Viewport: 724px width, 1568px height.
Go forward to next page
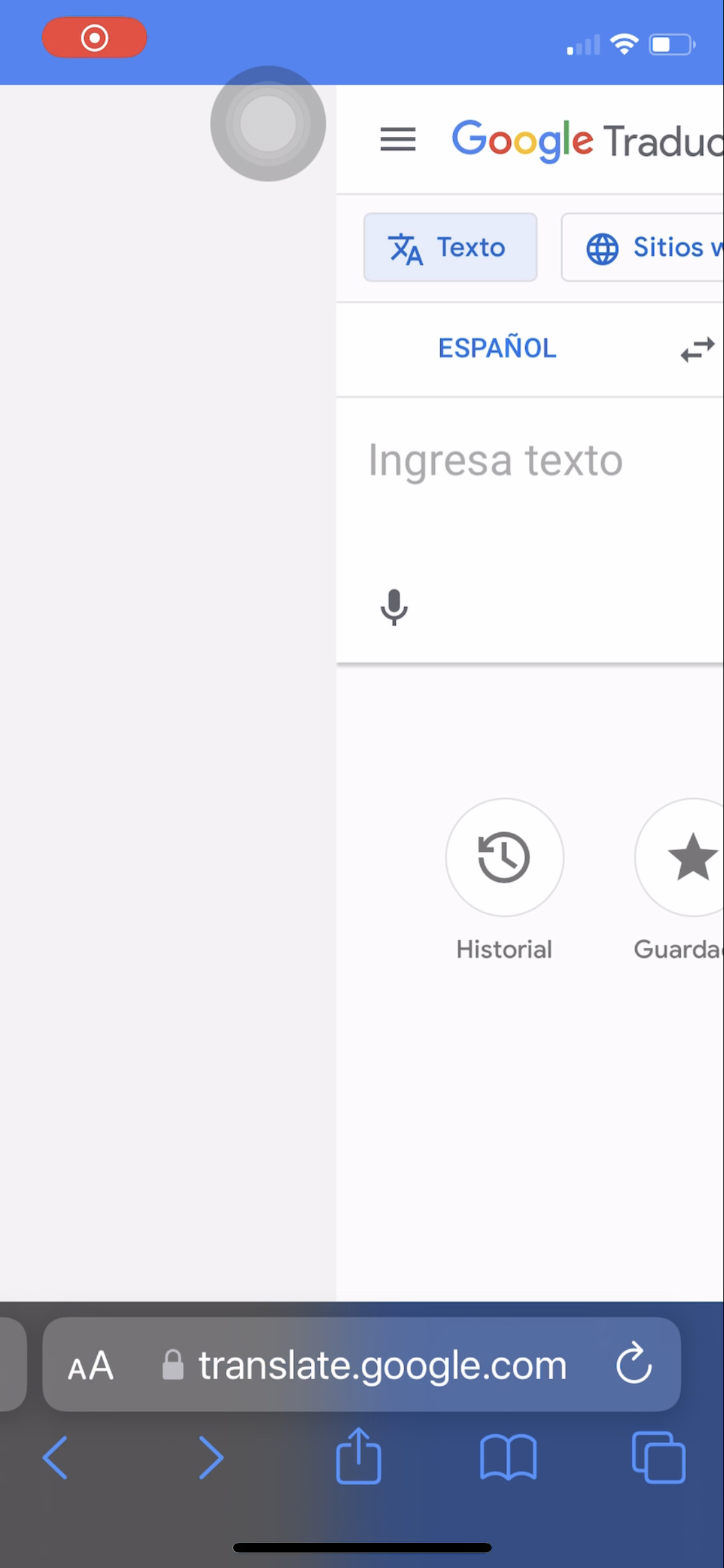(x=211, y=1457)
